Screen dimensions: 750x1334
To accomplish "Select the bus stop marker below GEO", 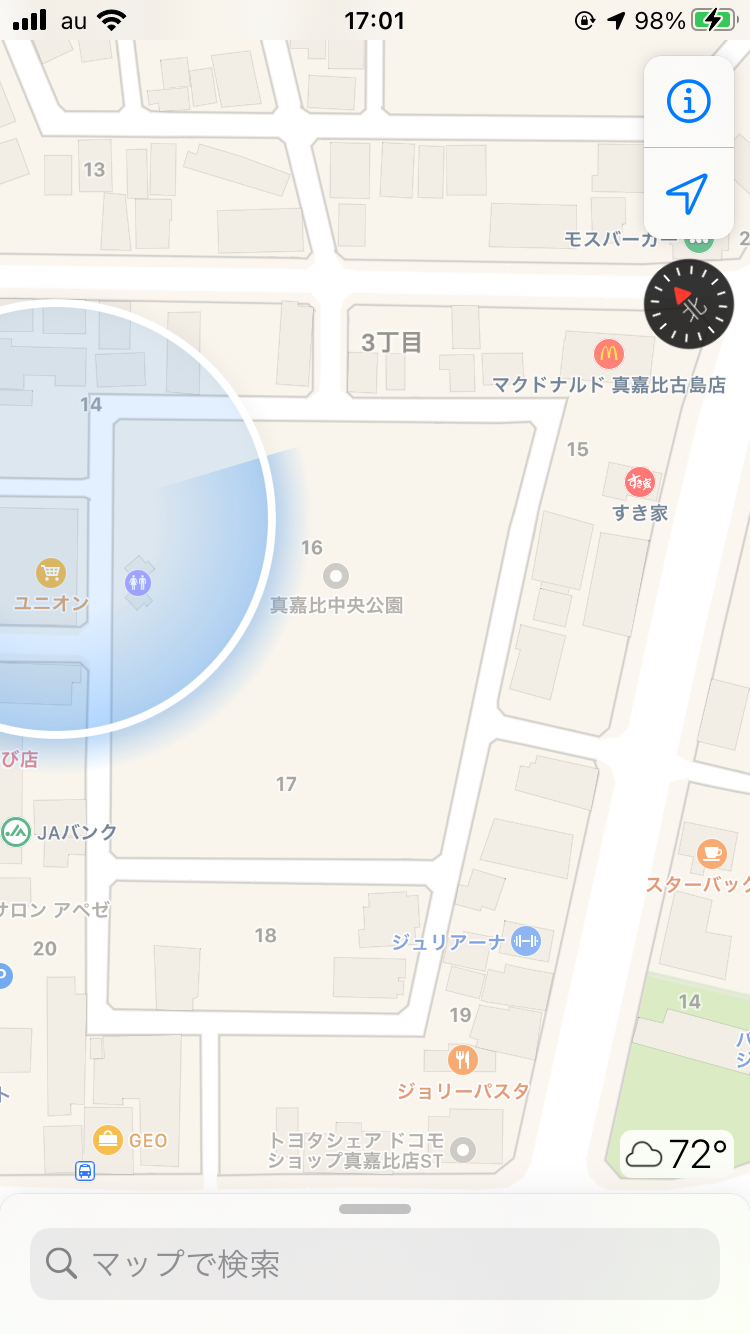I will tap(85, 1171).
